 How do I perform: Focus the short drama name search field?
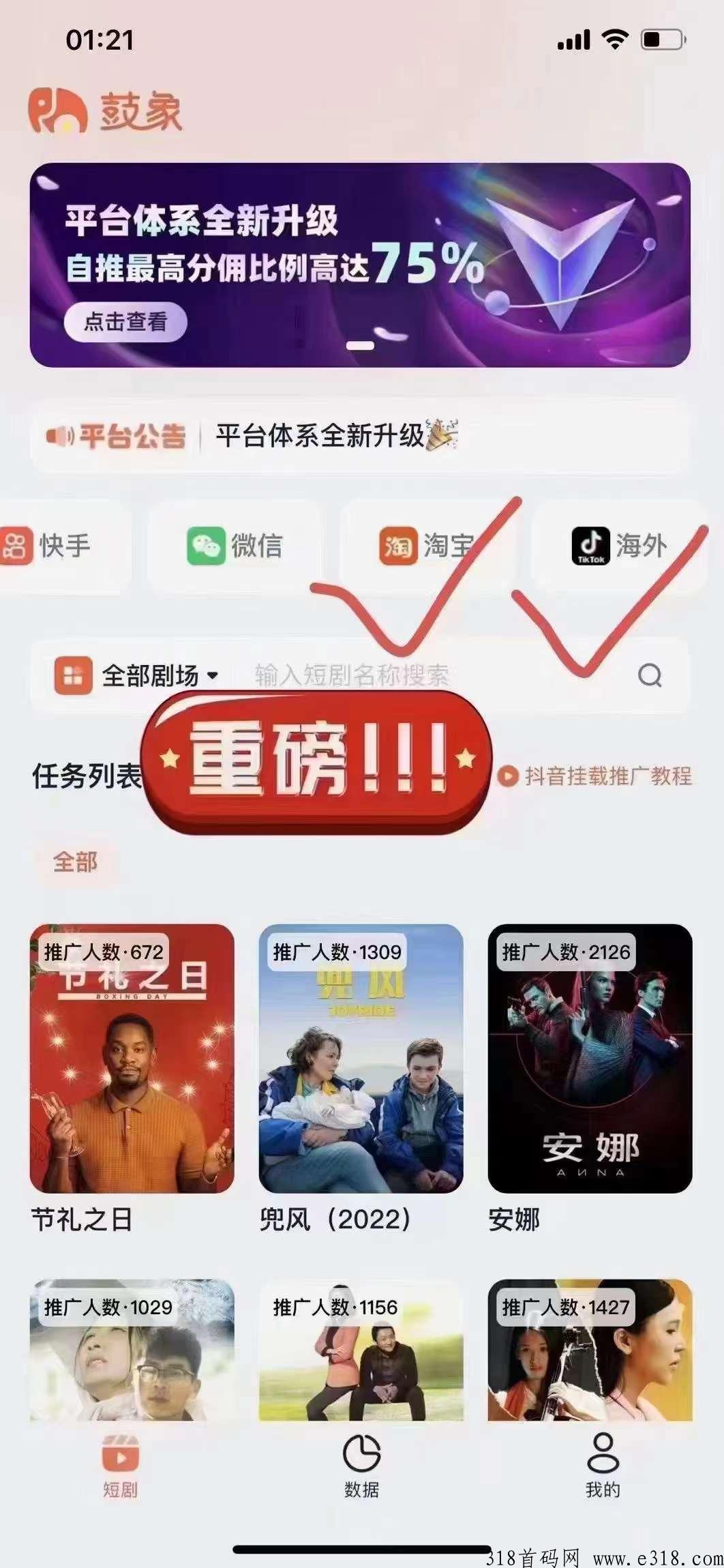pos(409,676)
